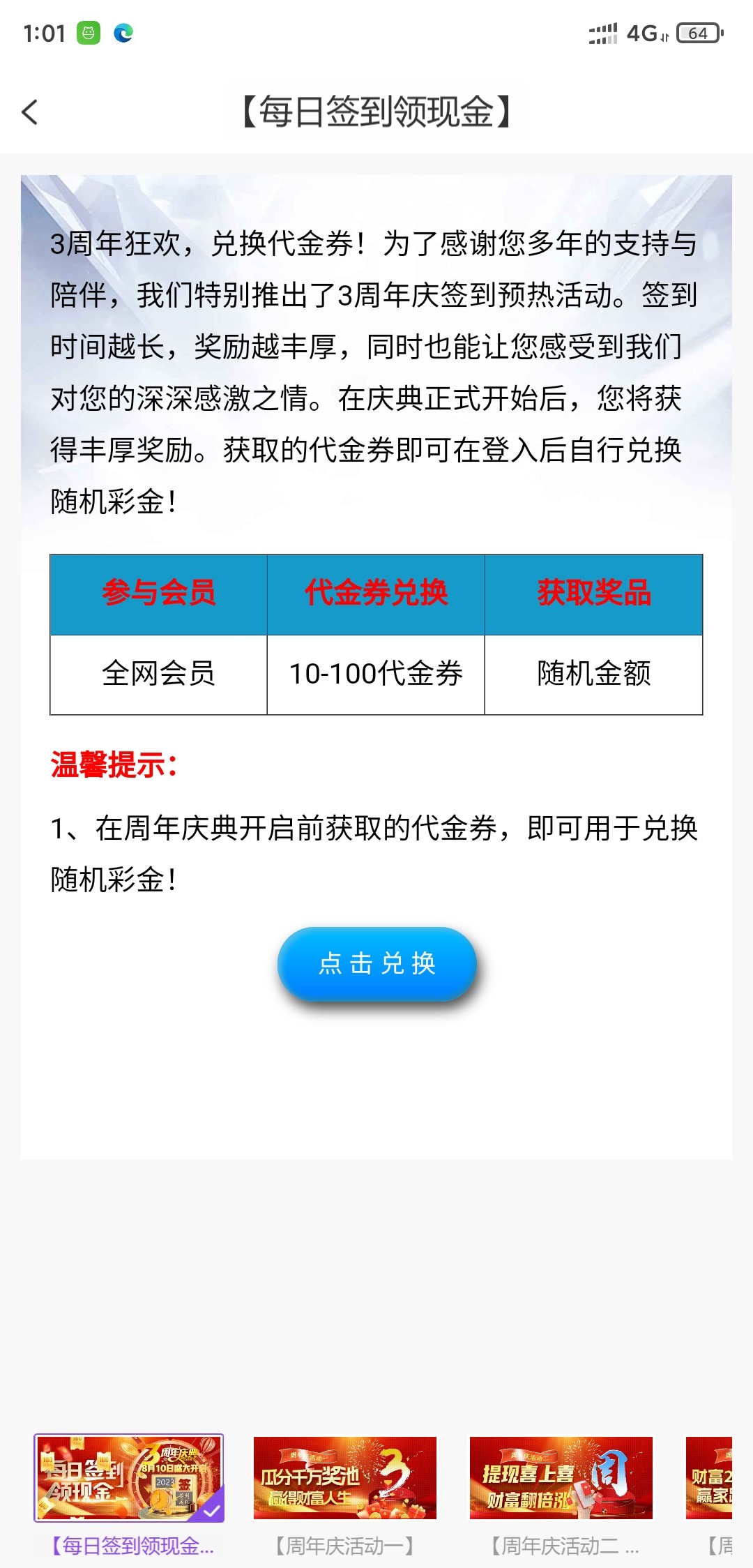Select the 瓜分千万奖池 banner thumbnail
This screenshot has height=1568, width=753.
point(346,1479)
